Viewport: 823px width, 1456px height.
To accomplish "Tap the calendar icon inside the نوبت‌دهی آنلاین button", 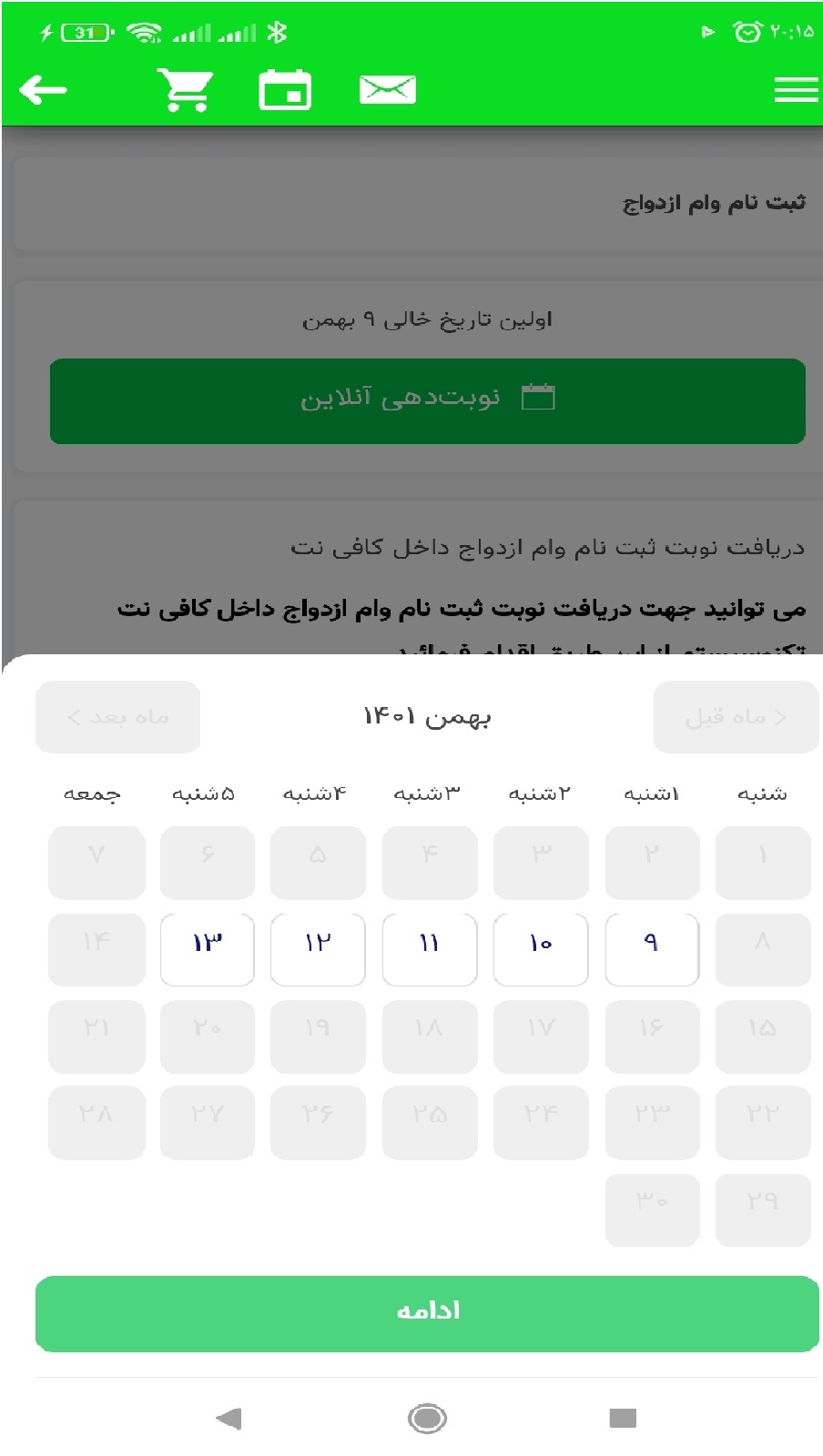I will click(539, 395).
